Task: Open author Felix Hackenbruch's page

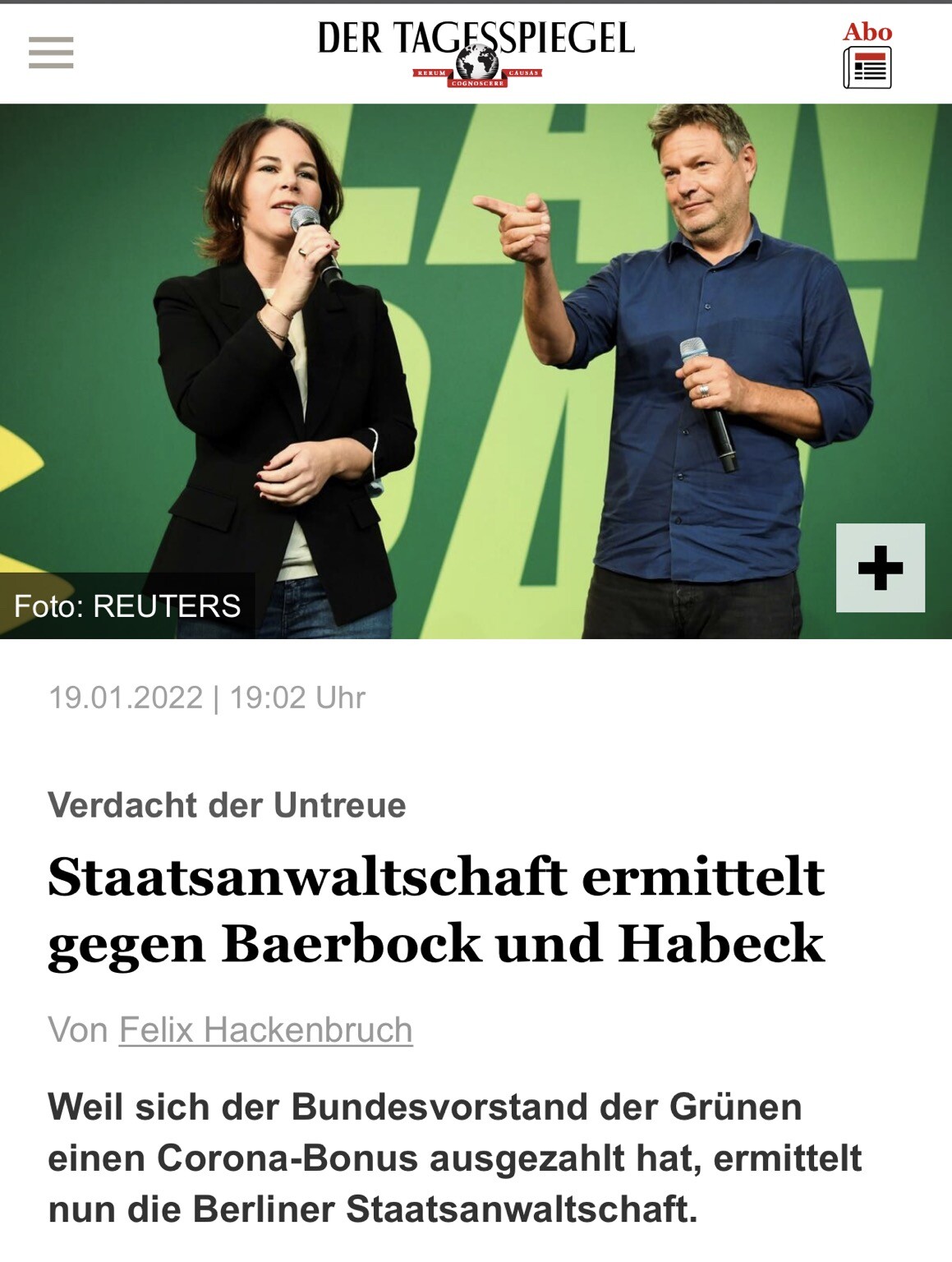Action: pos(265,1029)
